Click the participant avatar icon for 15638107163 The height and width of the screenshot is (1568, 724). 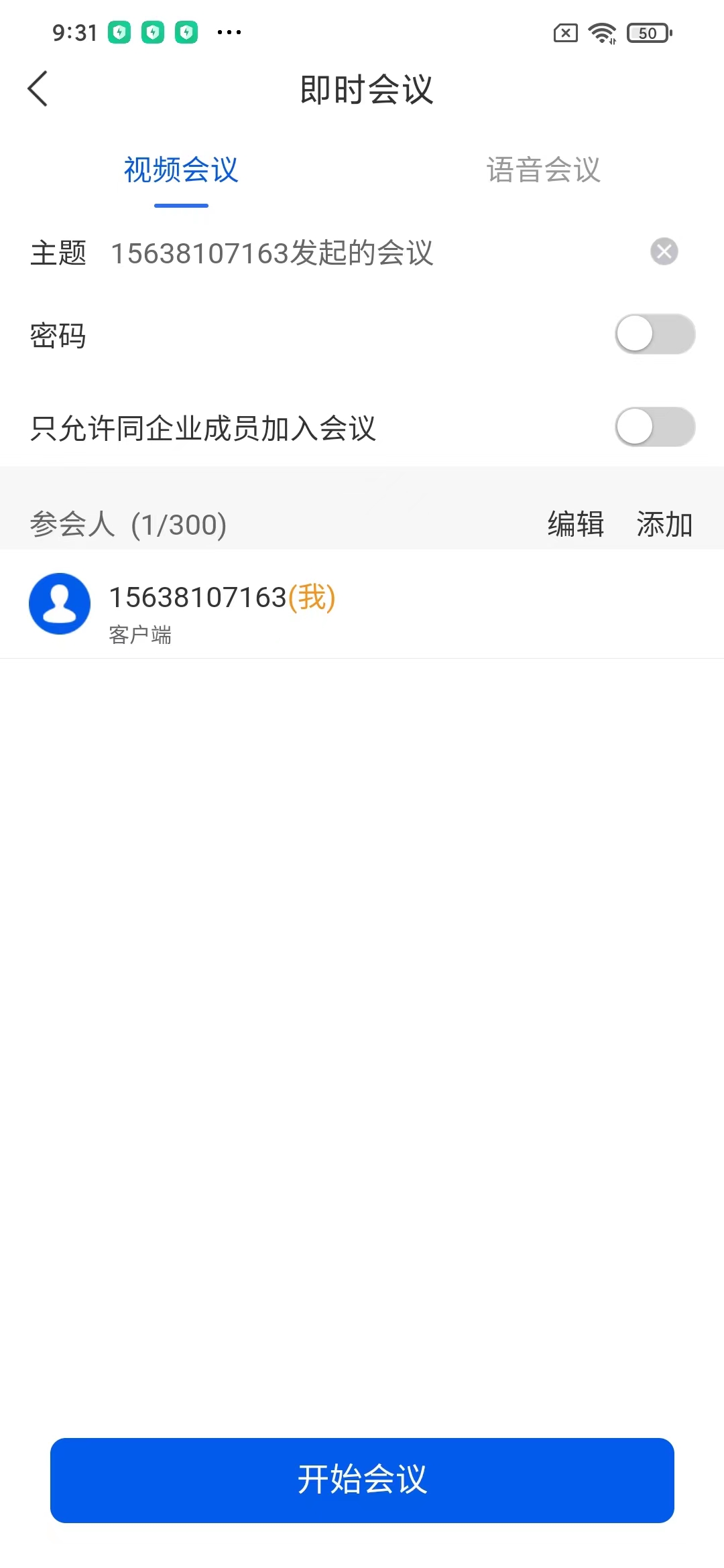coord(60,604)
